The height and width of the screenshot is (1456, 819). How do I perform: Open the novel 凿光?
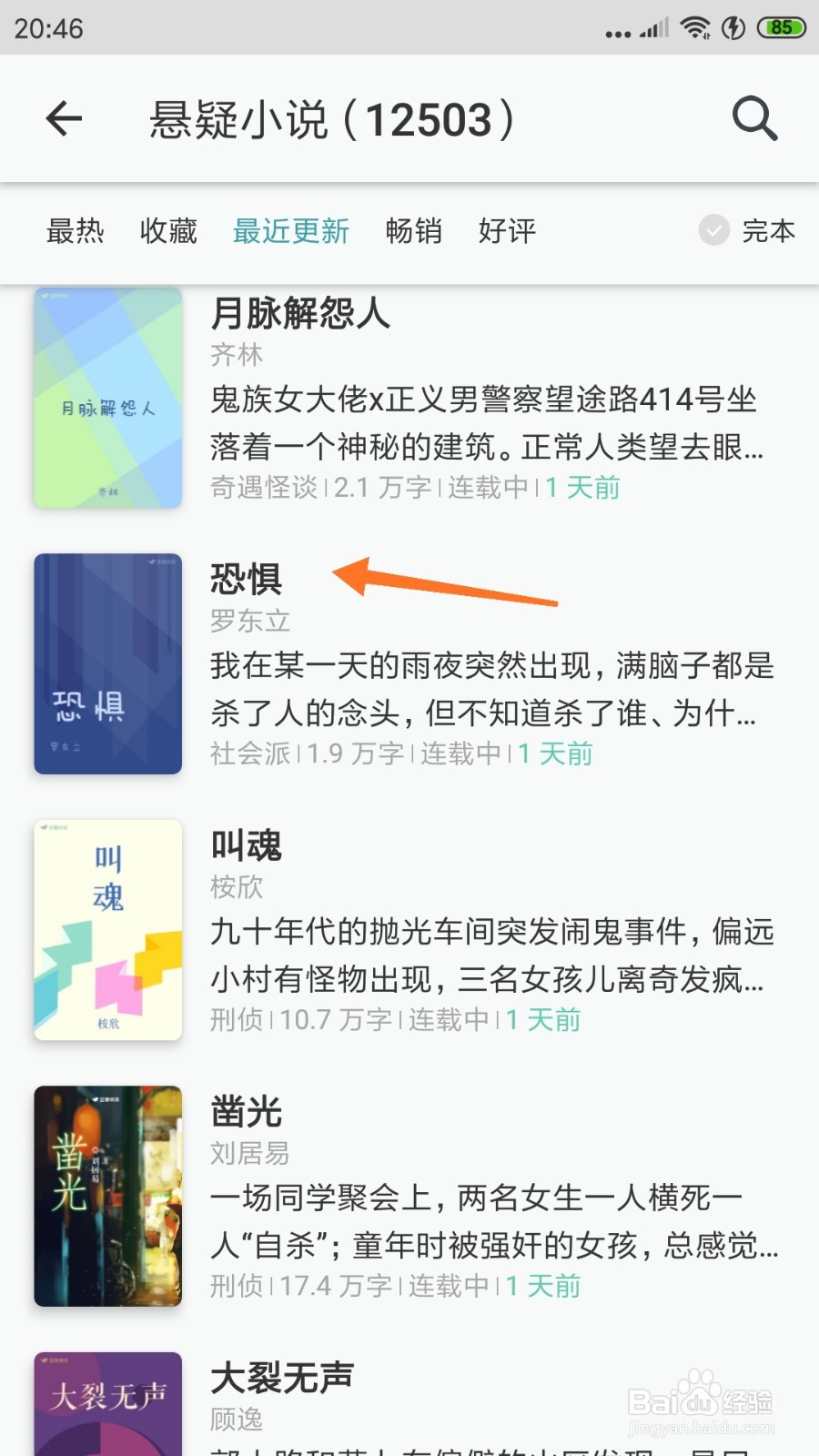(x=246, y=1110)
